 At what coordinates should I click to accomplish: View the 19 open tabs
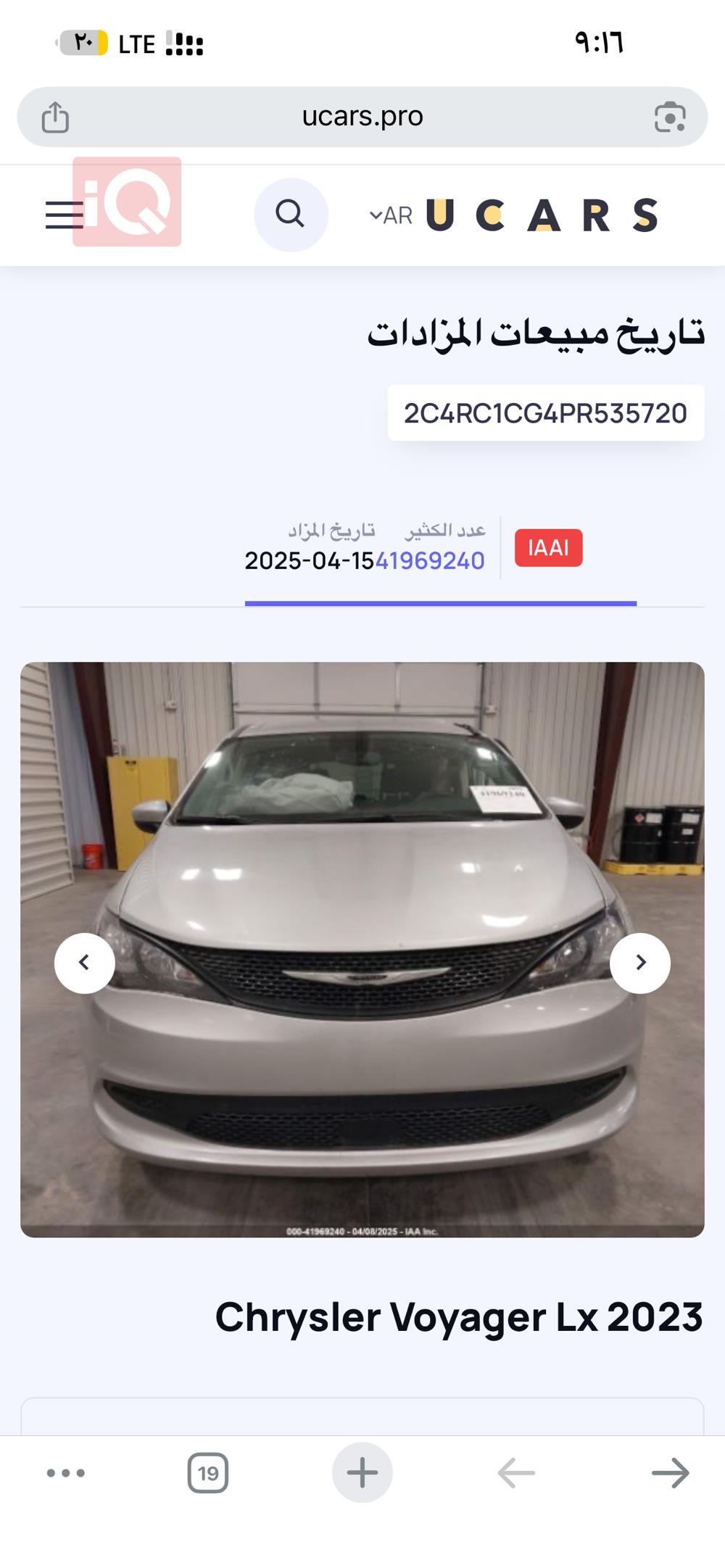pos(208,1473)
